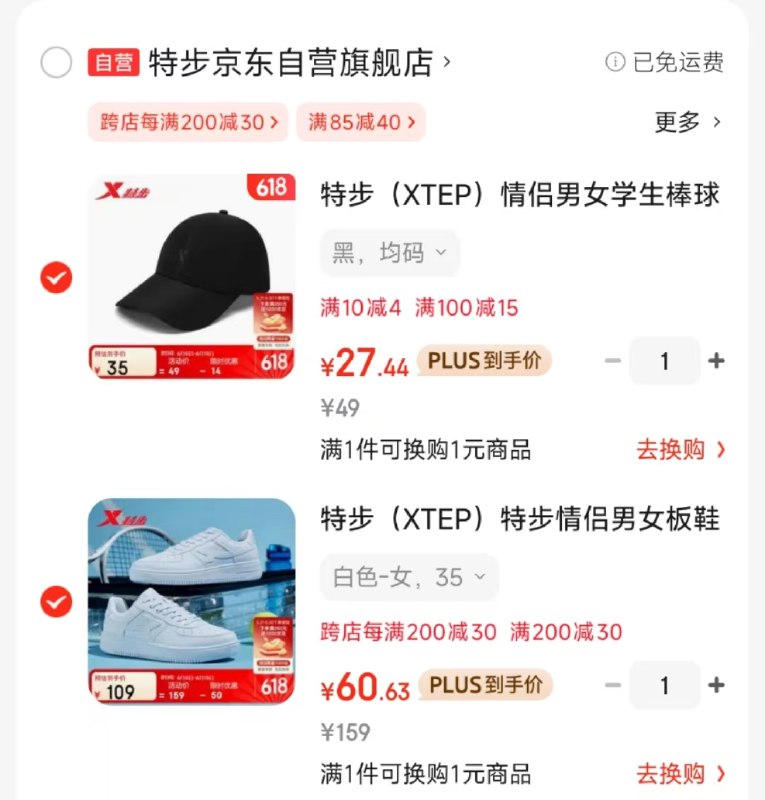The image size is (765, 800).
Task: Uncheck the baseball cap item
Action: tap(56, 277)
